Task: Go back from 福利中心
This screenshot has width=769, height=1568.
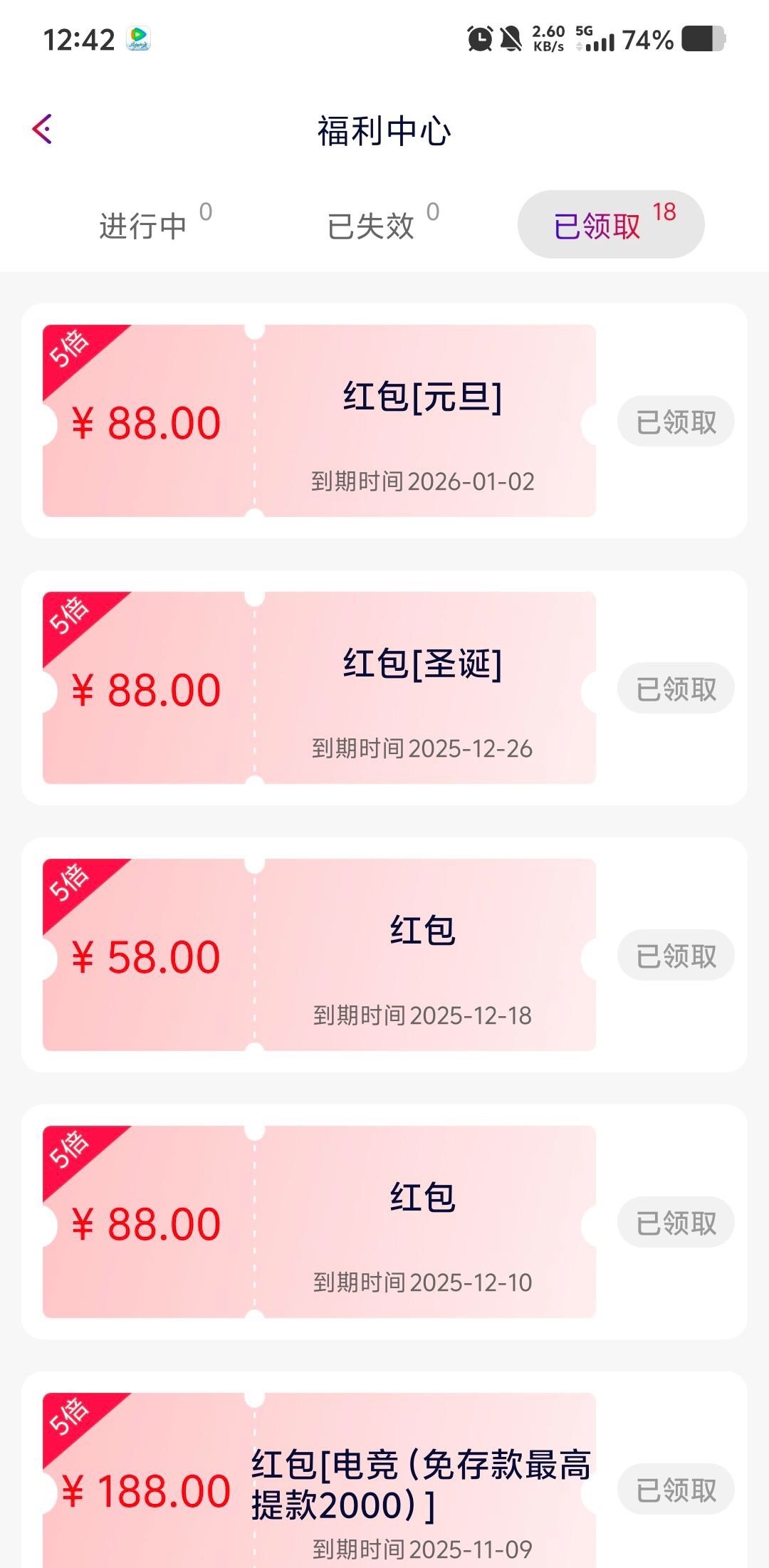Action: coord(43,130)
